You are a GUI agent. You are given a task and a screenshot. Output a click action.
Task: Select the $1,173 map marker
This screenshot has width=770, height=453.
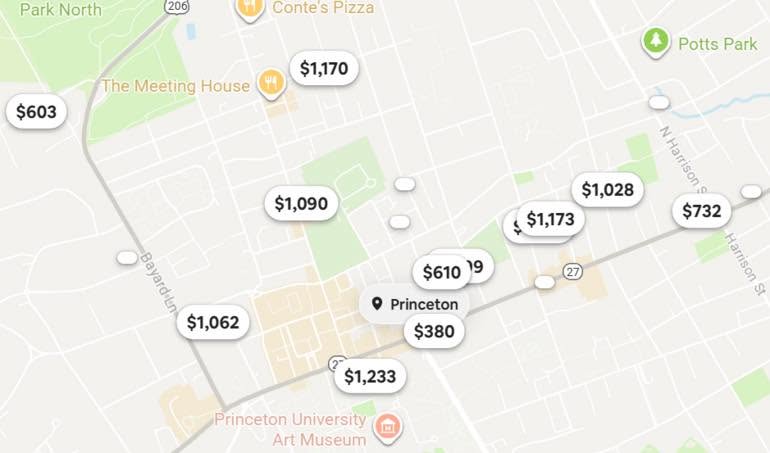tap(551, 219)
